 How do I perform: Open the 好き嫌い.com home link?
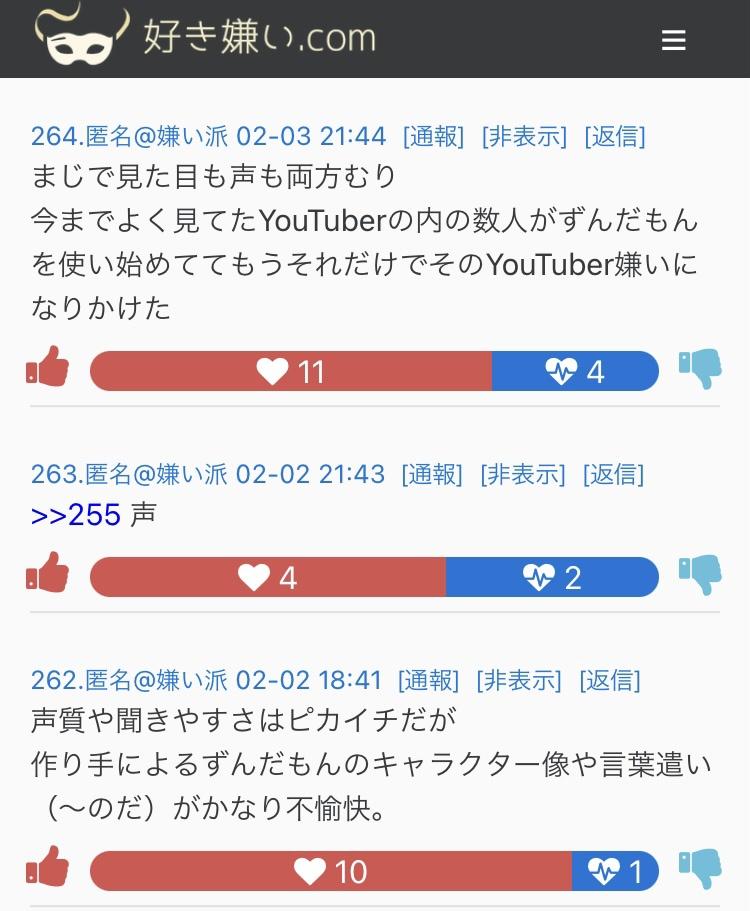coord(206,36)
